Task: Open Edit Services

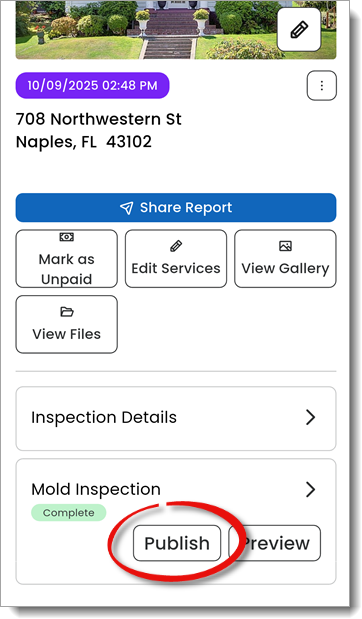Action: [176, 259]
